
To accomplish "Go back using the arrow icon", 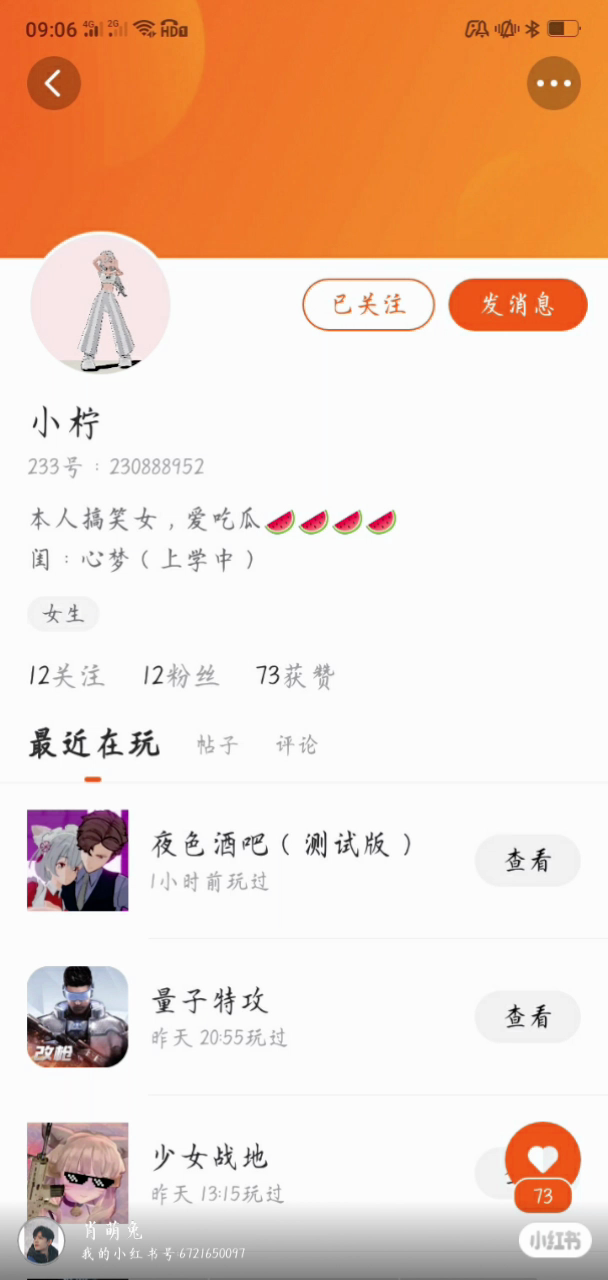I will click(54, 83).
